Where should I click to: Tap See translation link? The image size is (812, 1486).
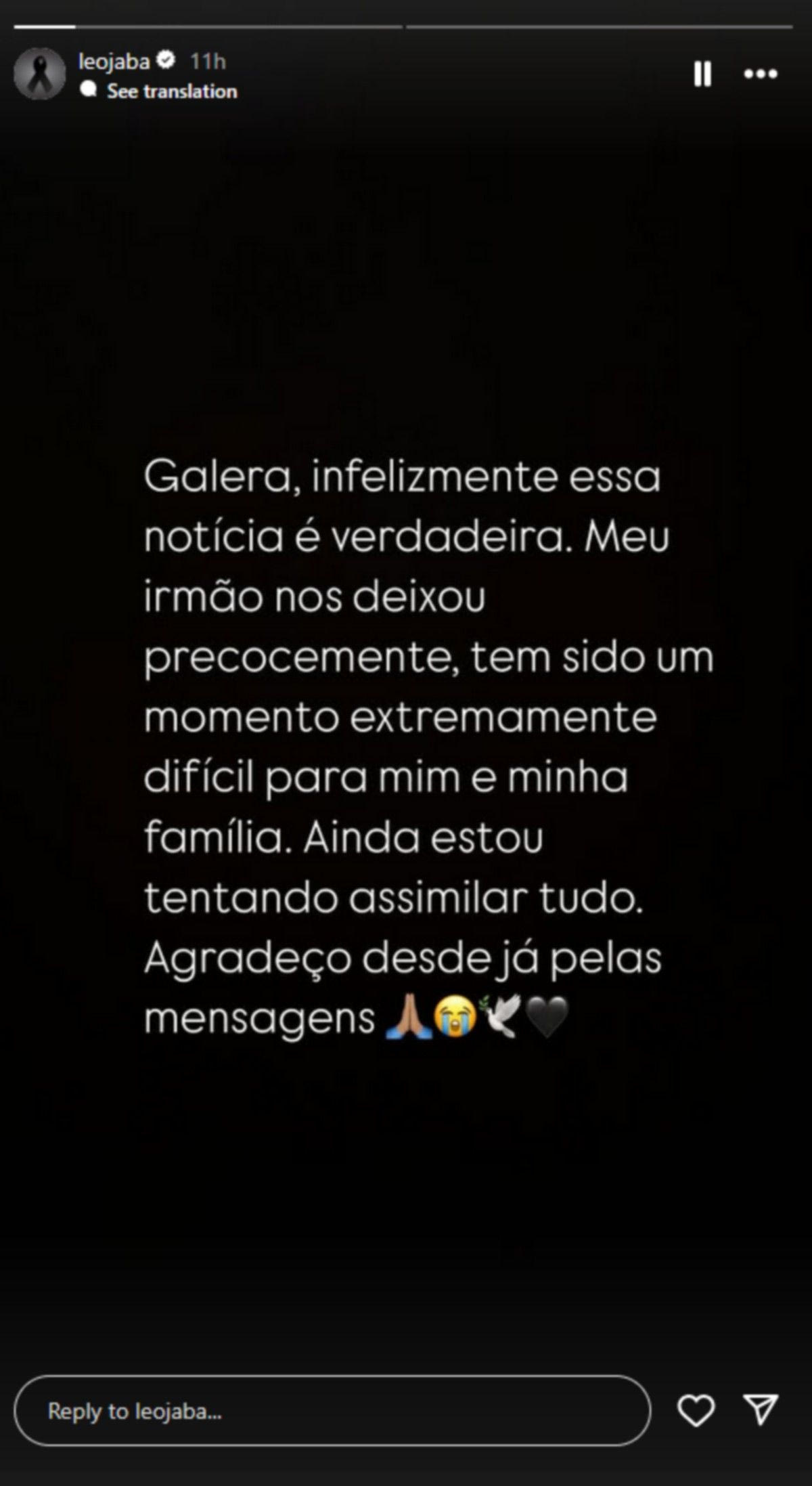pos(171,91)
